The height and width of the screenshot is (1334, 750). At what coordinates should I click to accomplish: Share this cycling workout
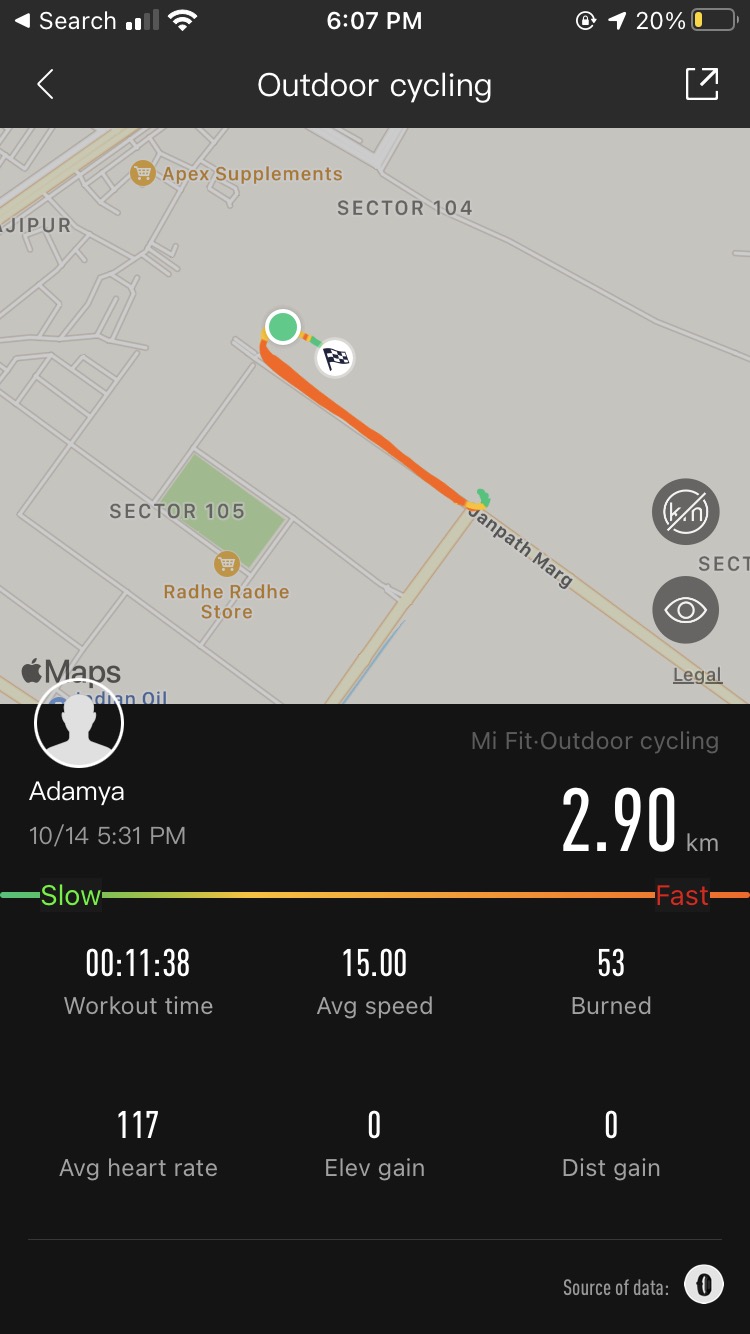[702, 85]
